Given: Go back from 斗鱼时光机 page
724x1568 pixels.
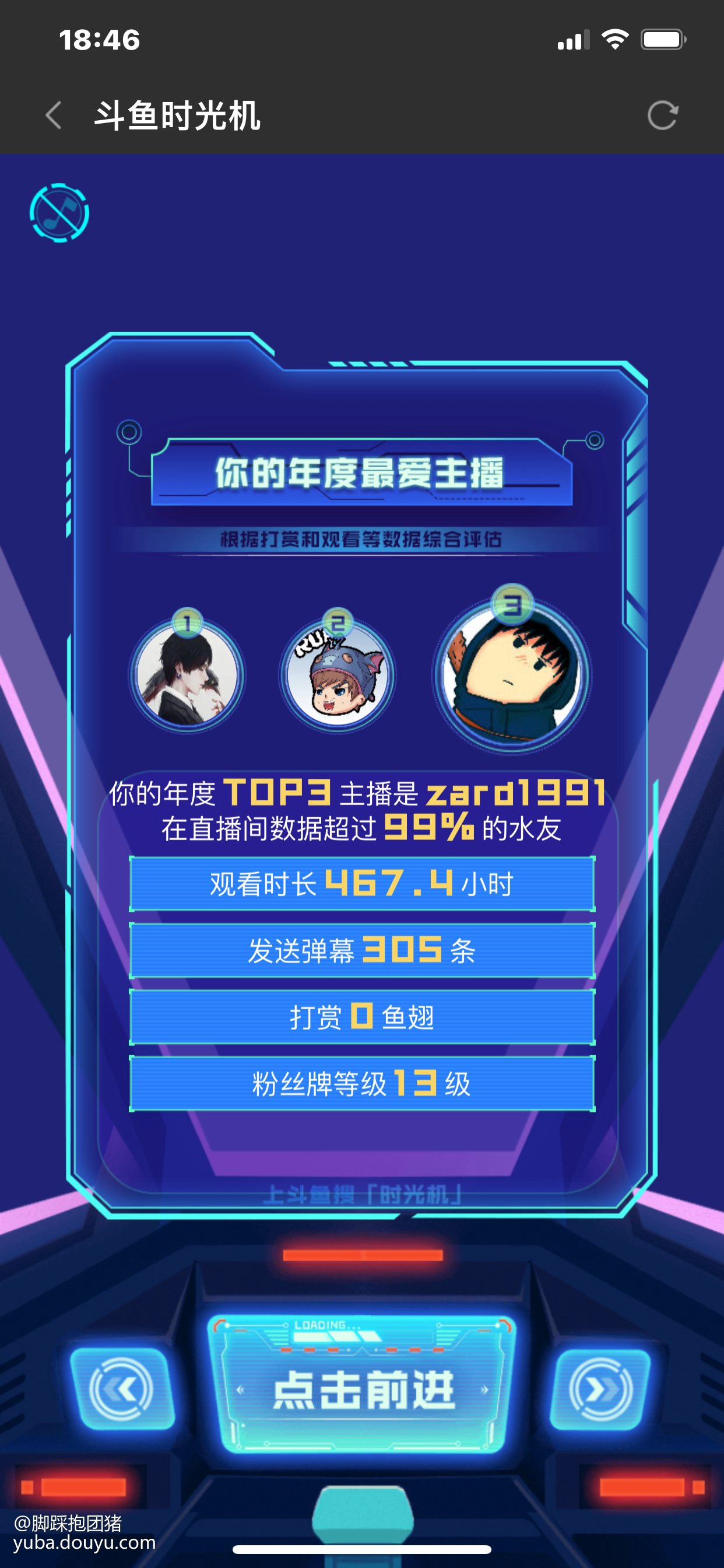Looking at the screenshot, I should coord(54,116).
